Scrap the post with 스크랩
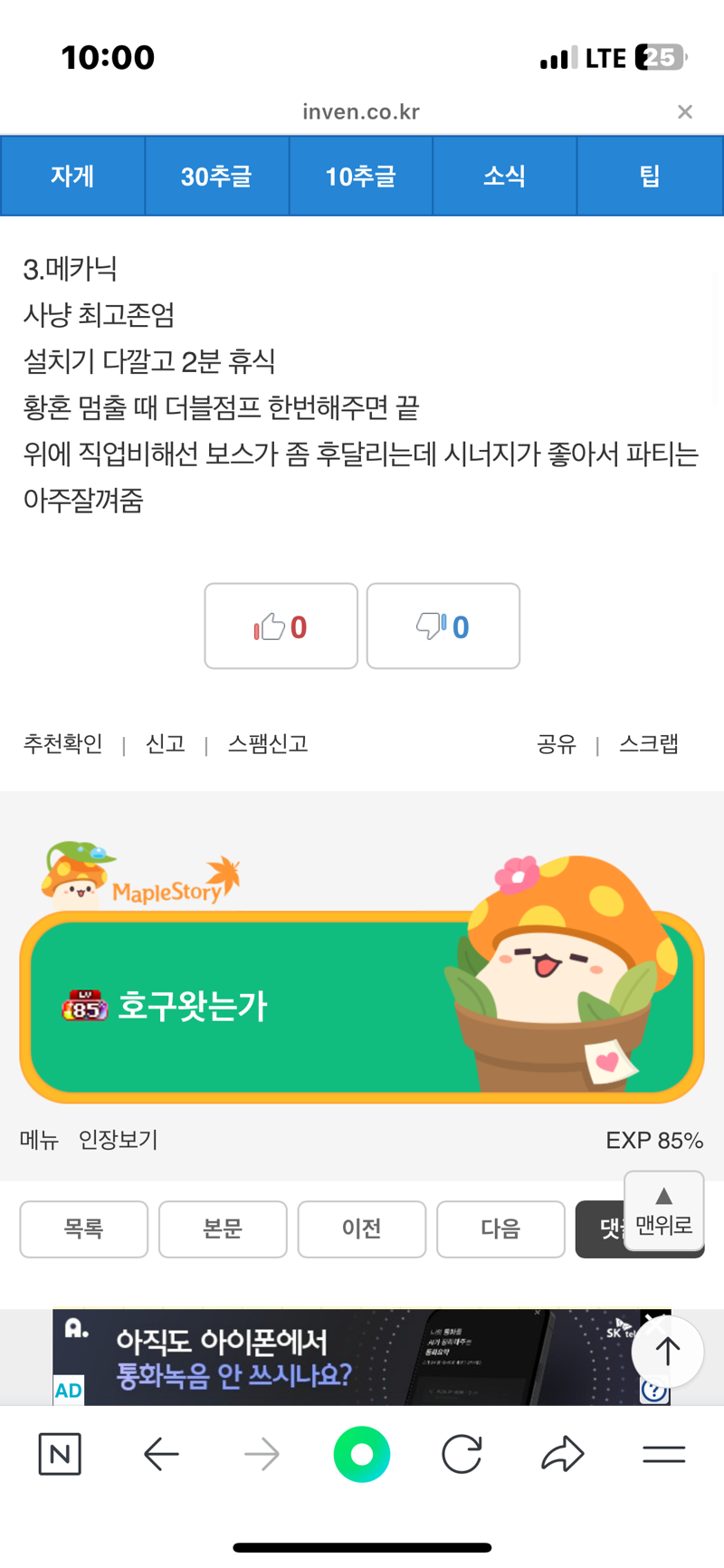Image resolution: width=724 pixels, height=1568 pixels. (649, 744)
